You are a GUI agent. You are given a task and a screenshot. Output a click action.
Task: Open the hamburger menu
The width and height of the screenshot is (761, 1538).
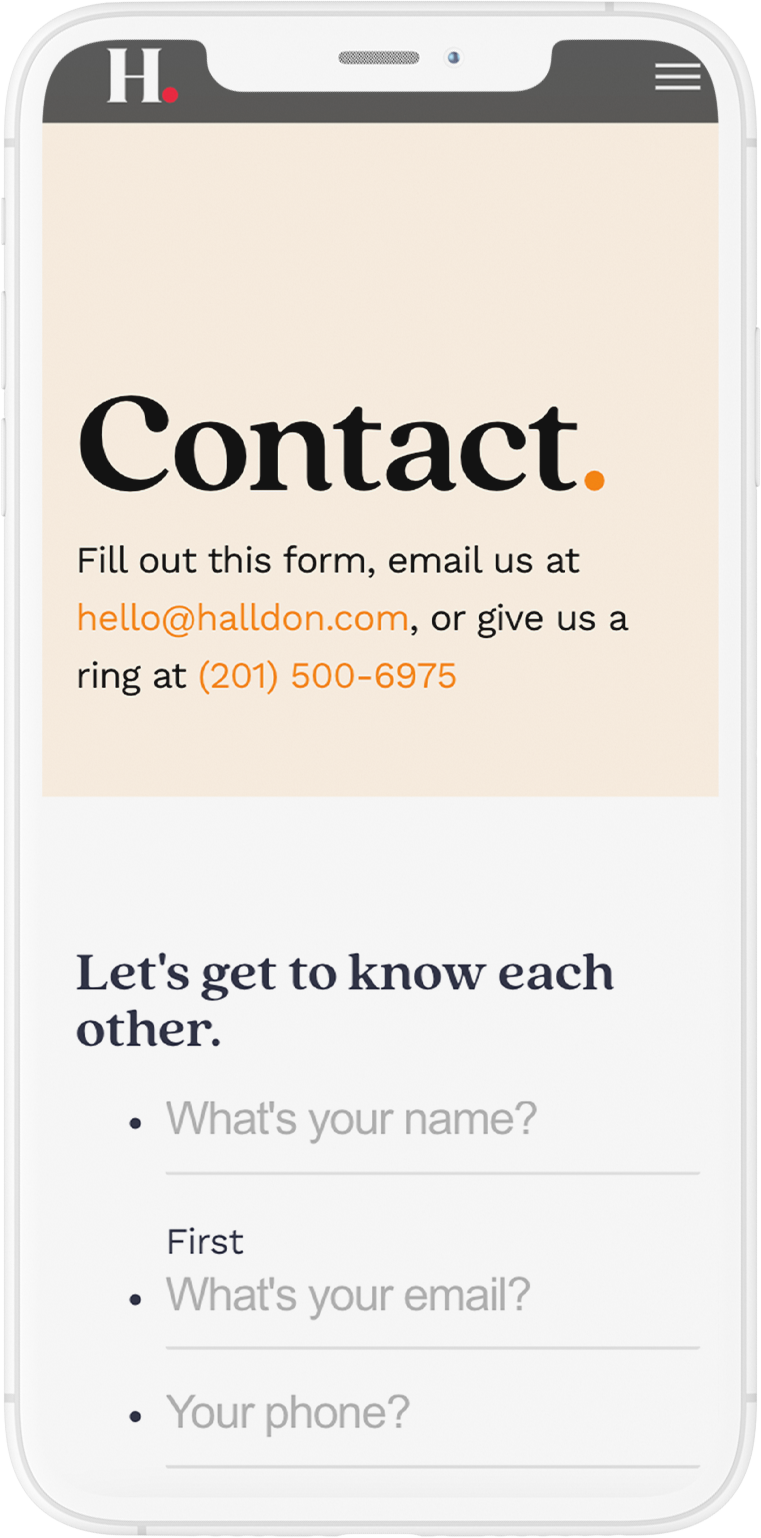click(677, 76)
